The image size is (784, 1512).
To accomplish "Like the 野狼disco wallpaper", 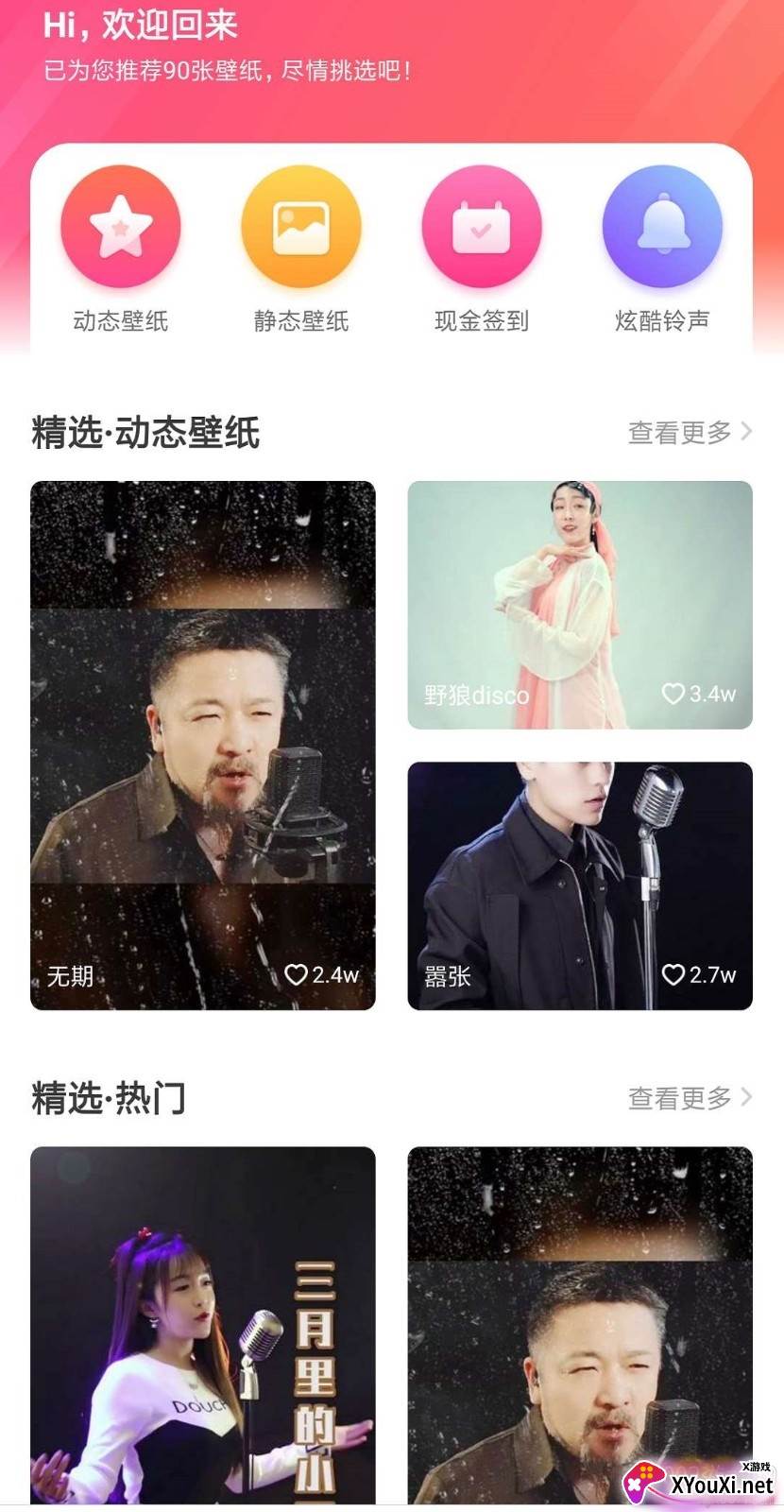I will [673, 694].
